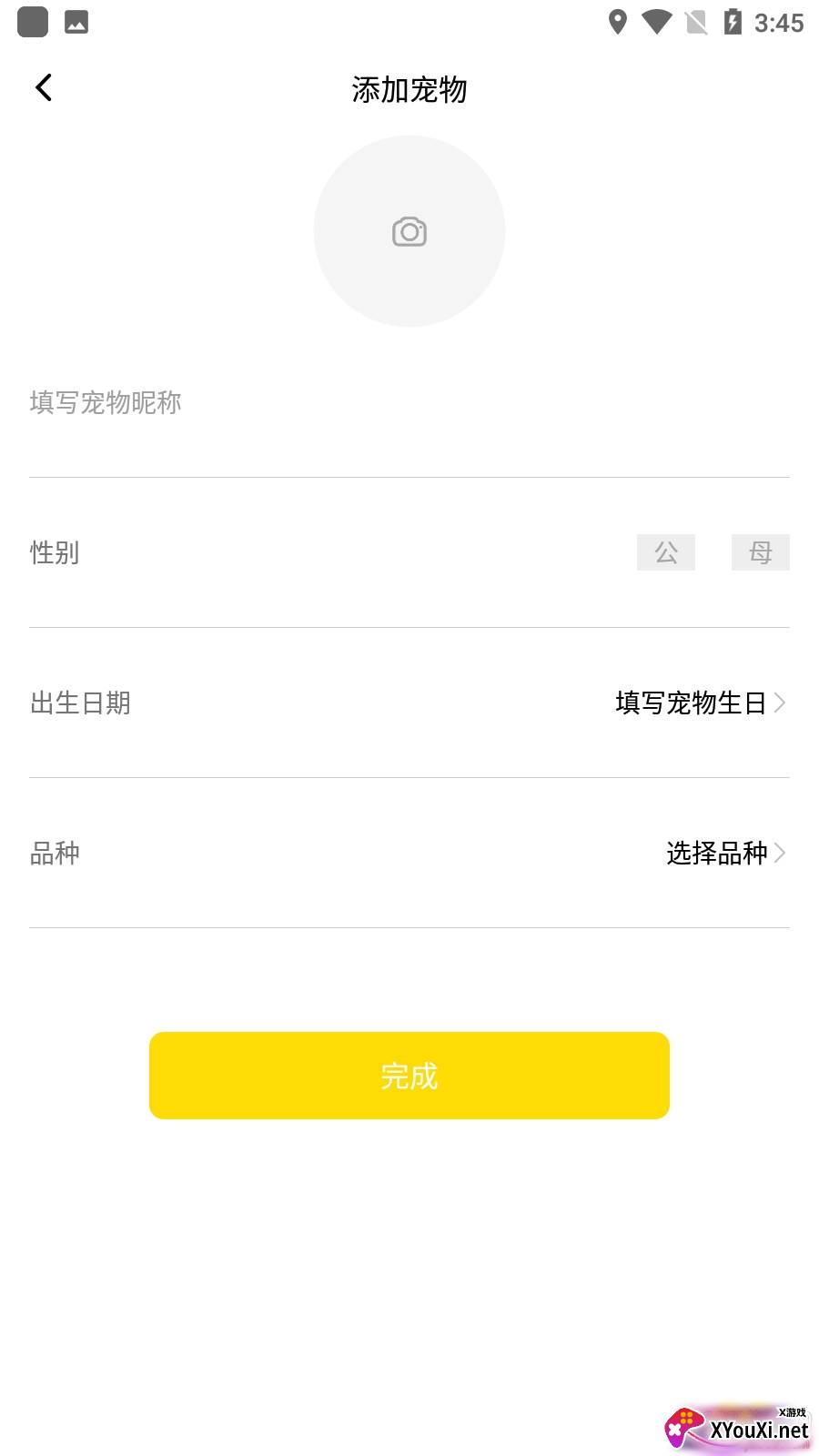819x1456 pixels.
Task: Tap the yellow 完成 button
Action: coord(409,1076)
